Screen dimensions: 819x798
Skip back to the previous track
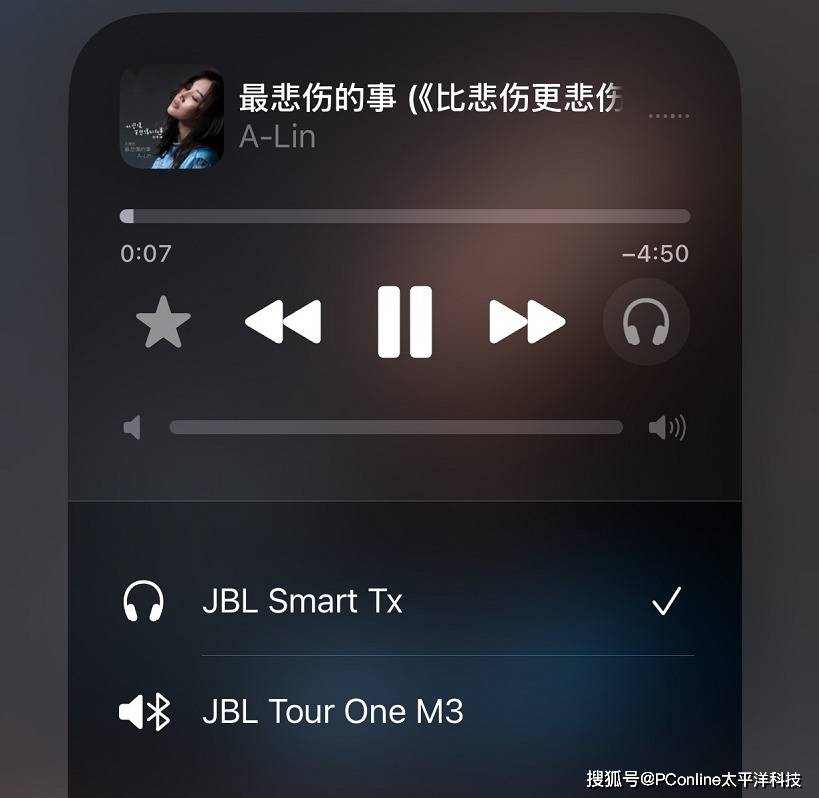click(283, 322)
